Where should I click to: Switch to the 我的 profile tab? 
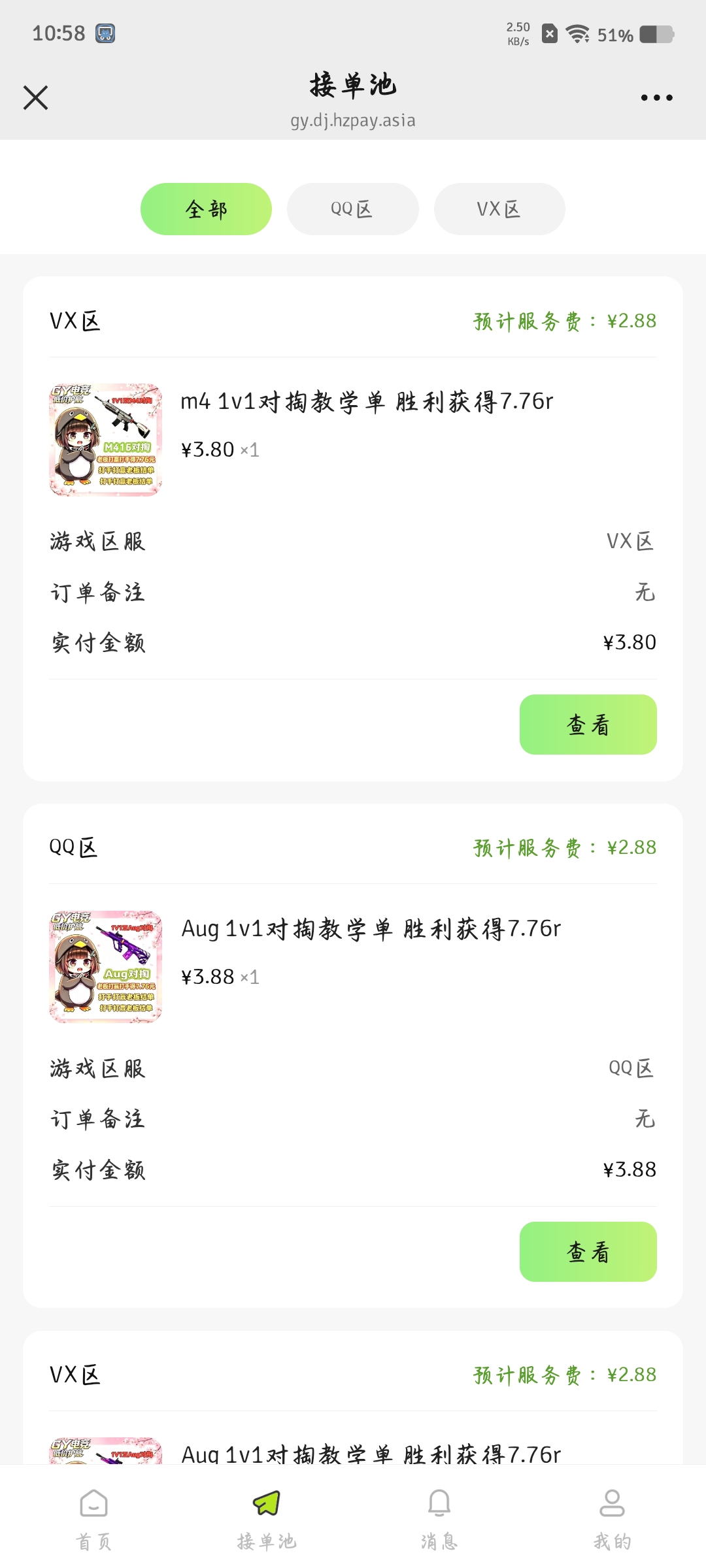pyautogui.click(x=612, y=1519)
